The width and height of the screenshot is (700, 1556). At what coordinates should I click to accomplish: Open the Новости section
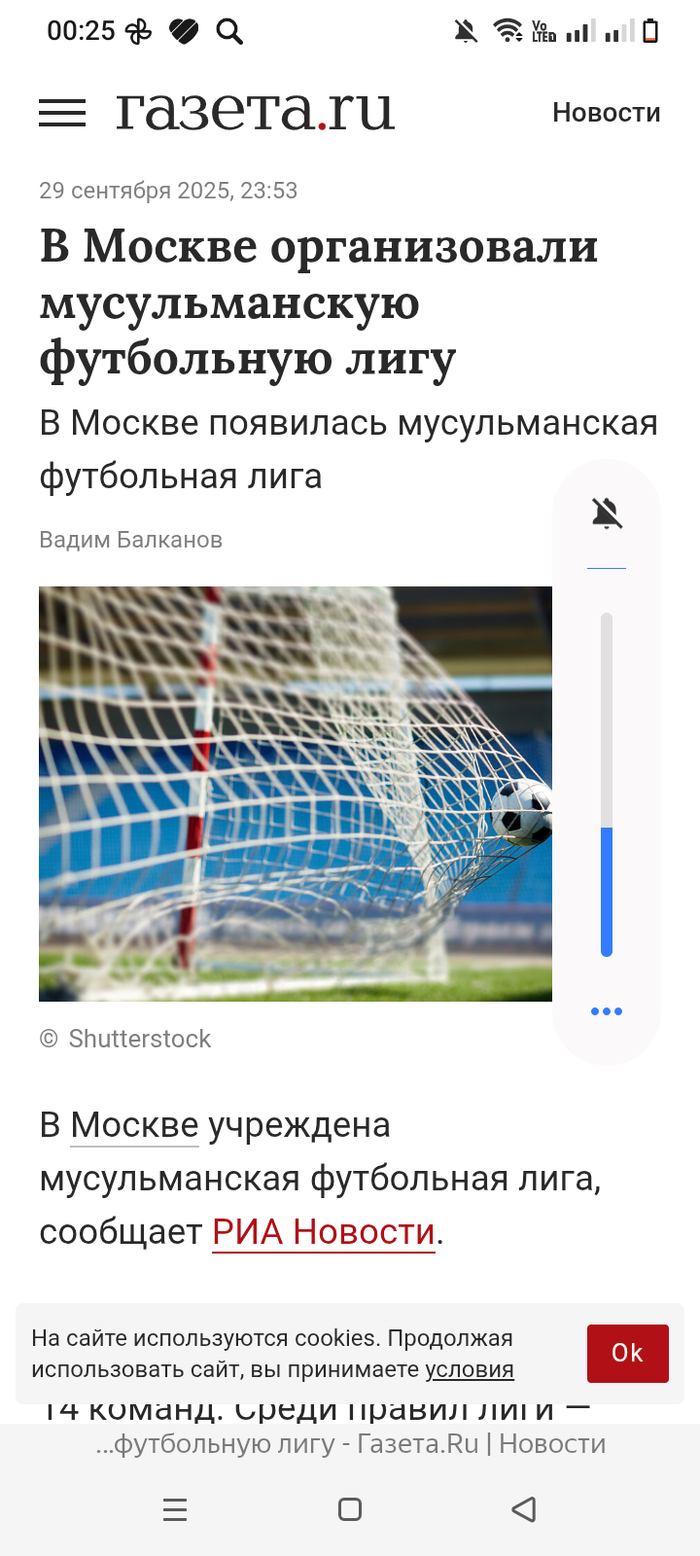pos(606,112)
